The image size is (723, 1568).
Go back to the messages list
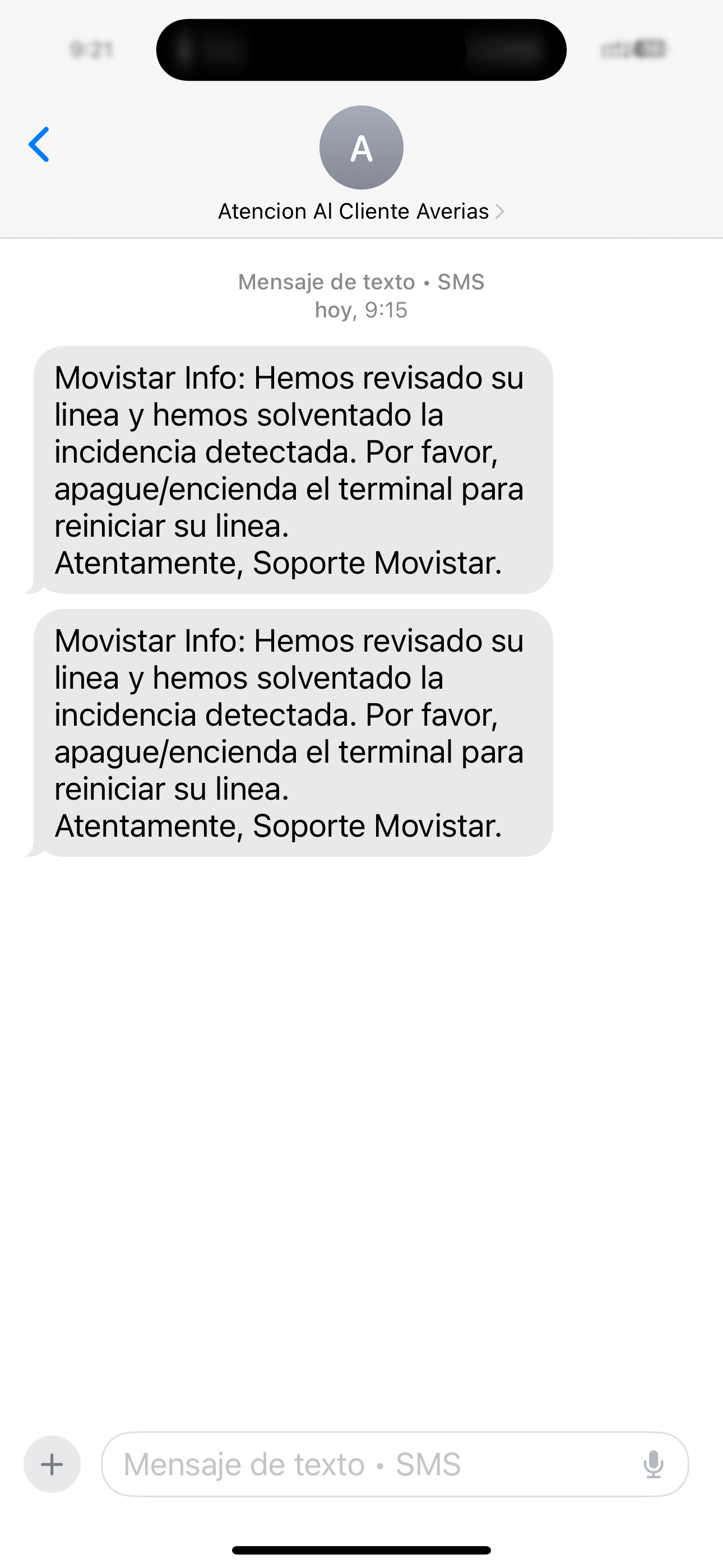point(39,145)
